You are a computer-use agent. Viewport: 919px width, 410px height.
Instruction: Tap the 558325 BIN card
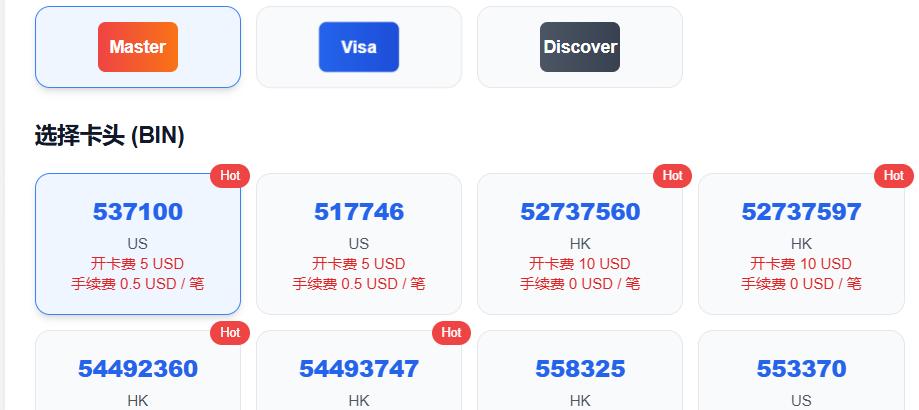tap(580, 370)
